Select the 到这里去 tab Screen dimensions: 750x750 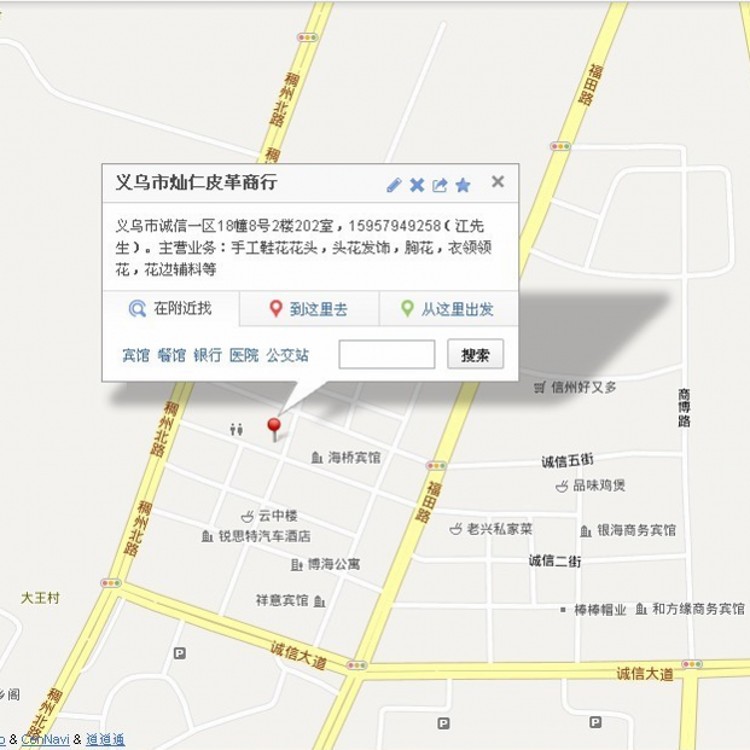[x=309, y=310]
